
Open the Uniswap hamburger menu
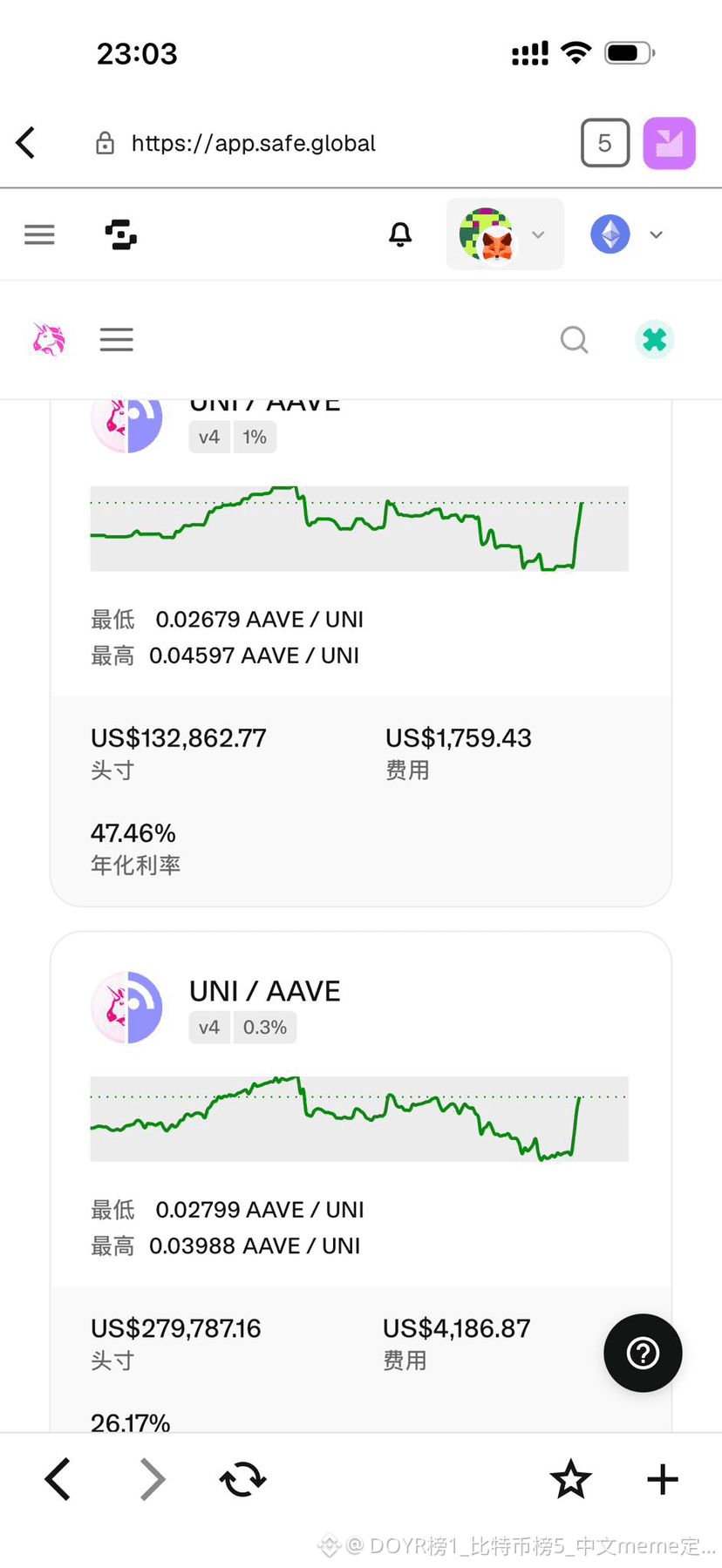[x=116, y=339]
